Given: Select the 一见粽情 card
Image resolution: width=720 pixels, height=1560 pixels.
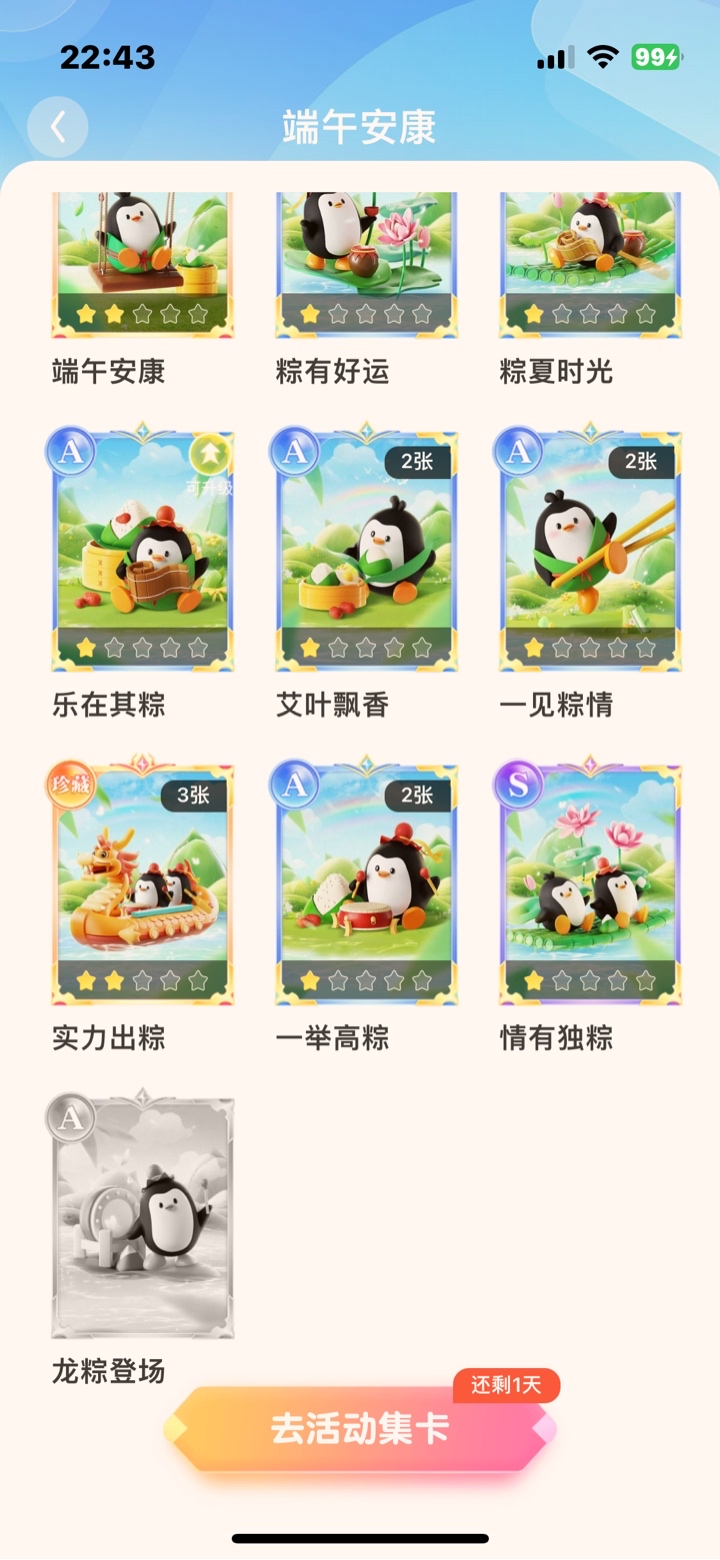Looking at the screenshot, I should click(590, 550).
